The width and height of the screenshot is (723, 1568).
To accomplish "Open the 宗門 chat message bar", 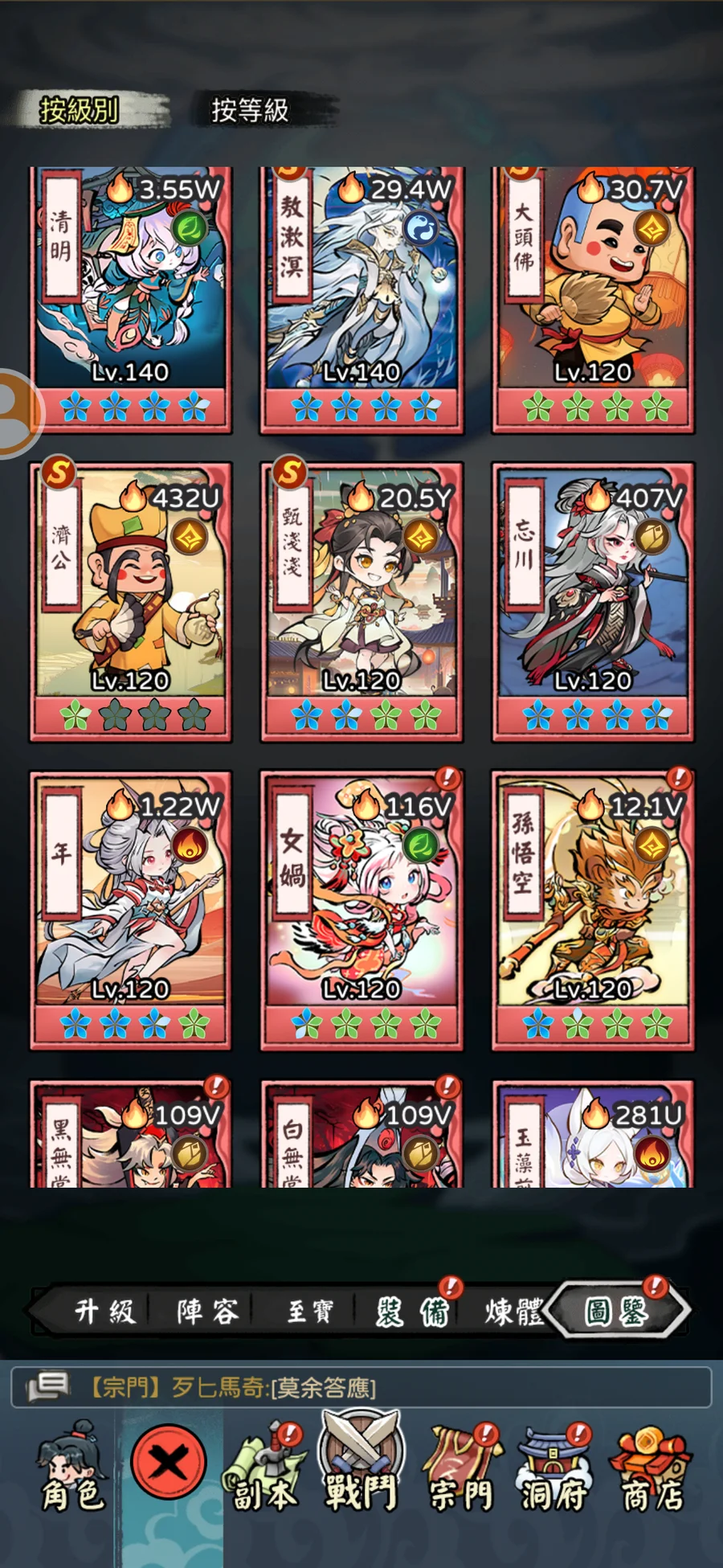I will click(361, 1387).
